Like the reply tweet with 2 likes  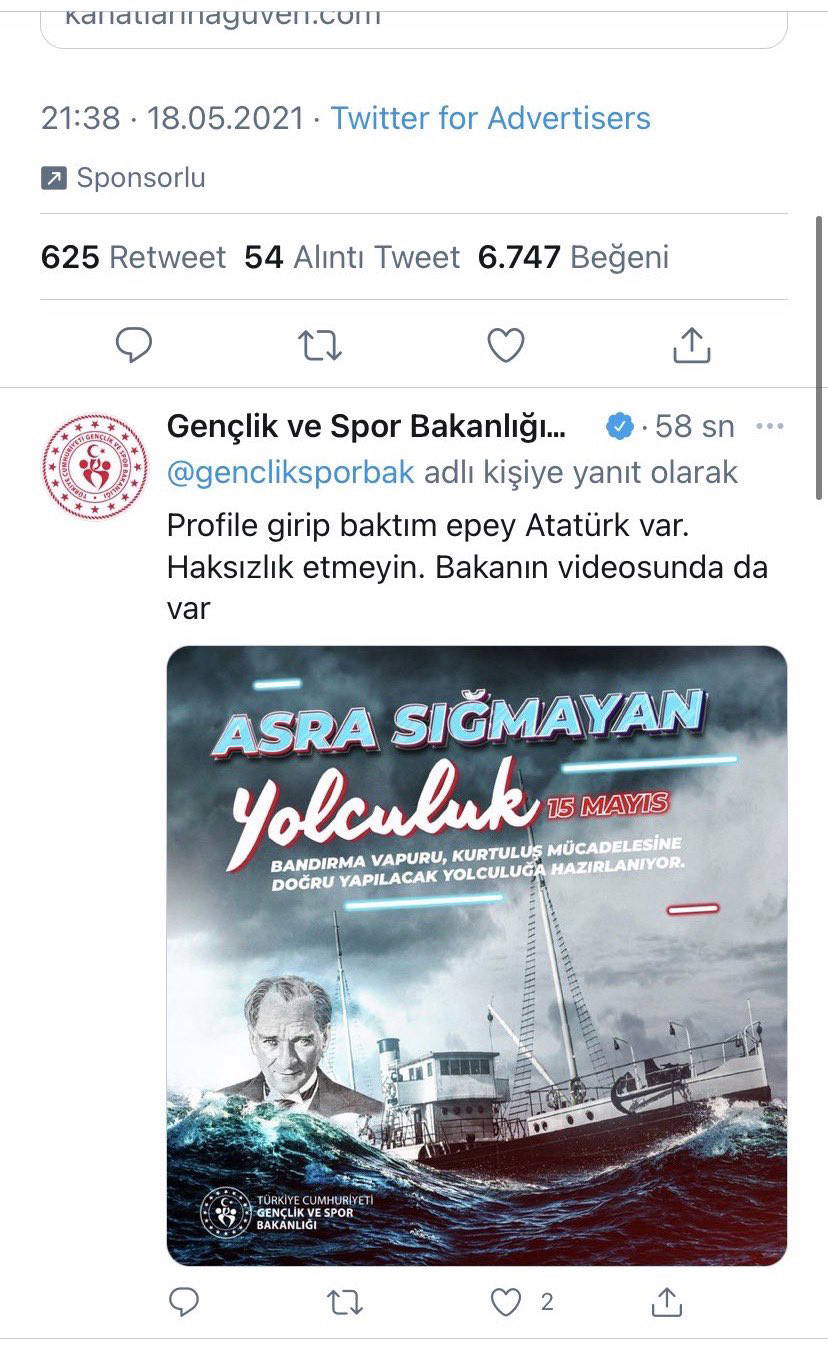507,1301
